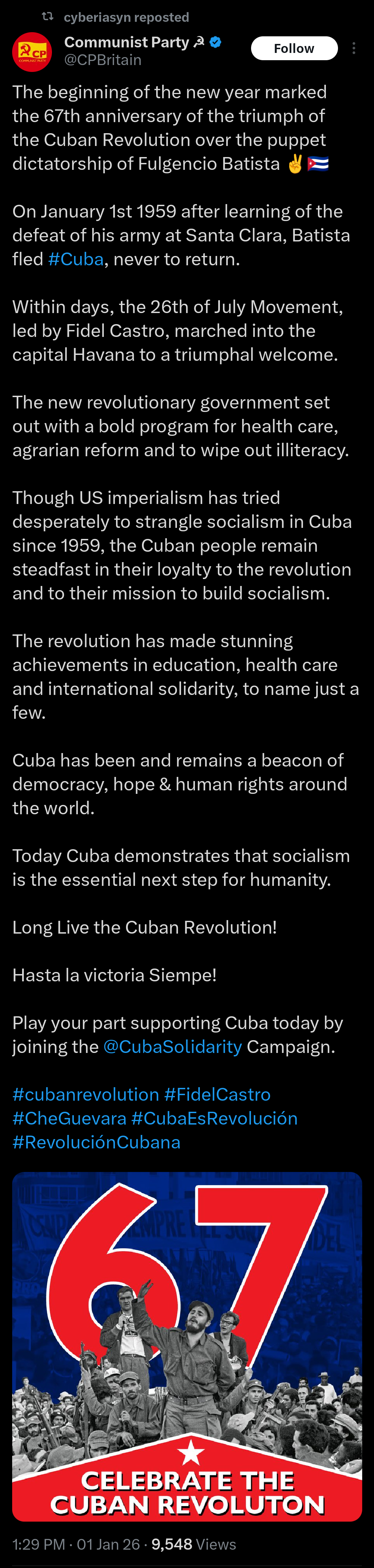Open the post overflow menu
374x1568 pixels.
354,49
